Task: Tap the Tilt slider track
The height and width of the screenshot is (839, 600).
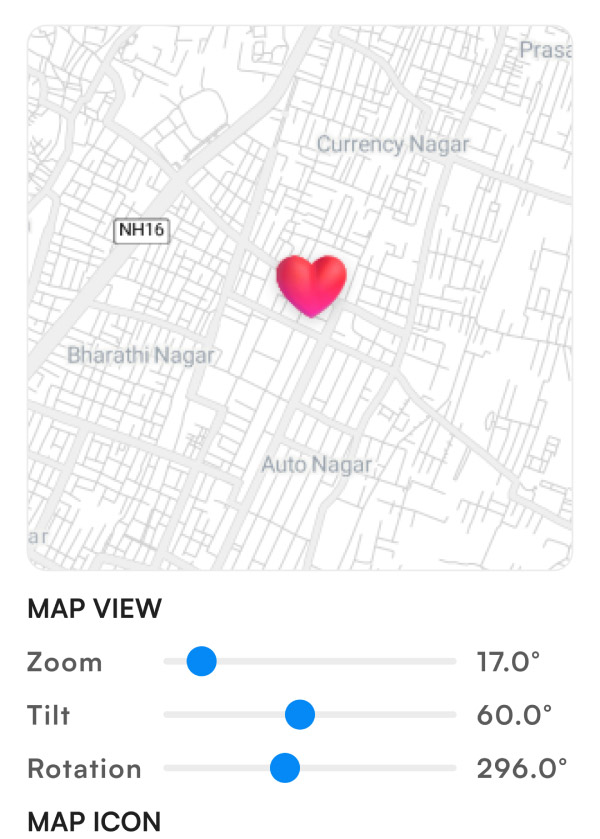Action: (310, 715)
